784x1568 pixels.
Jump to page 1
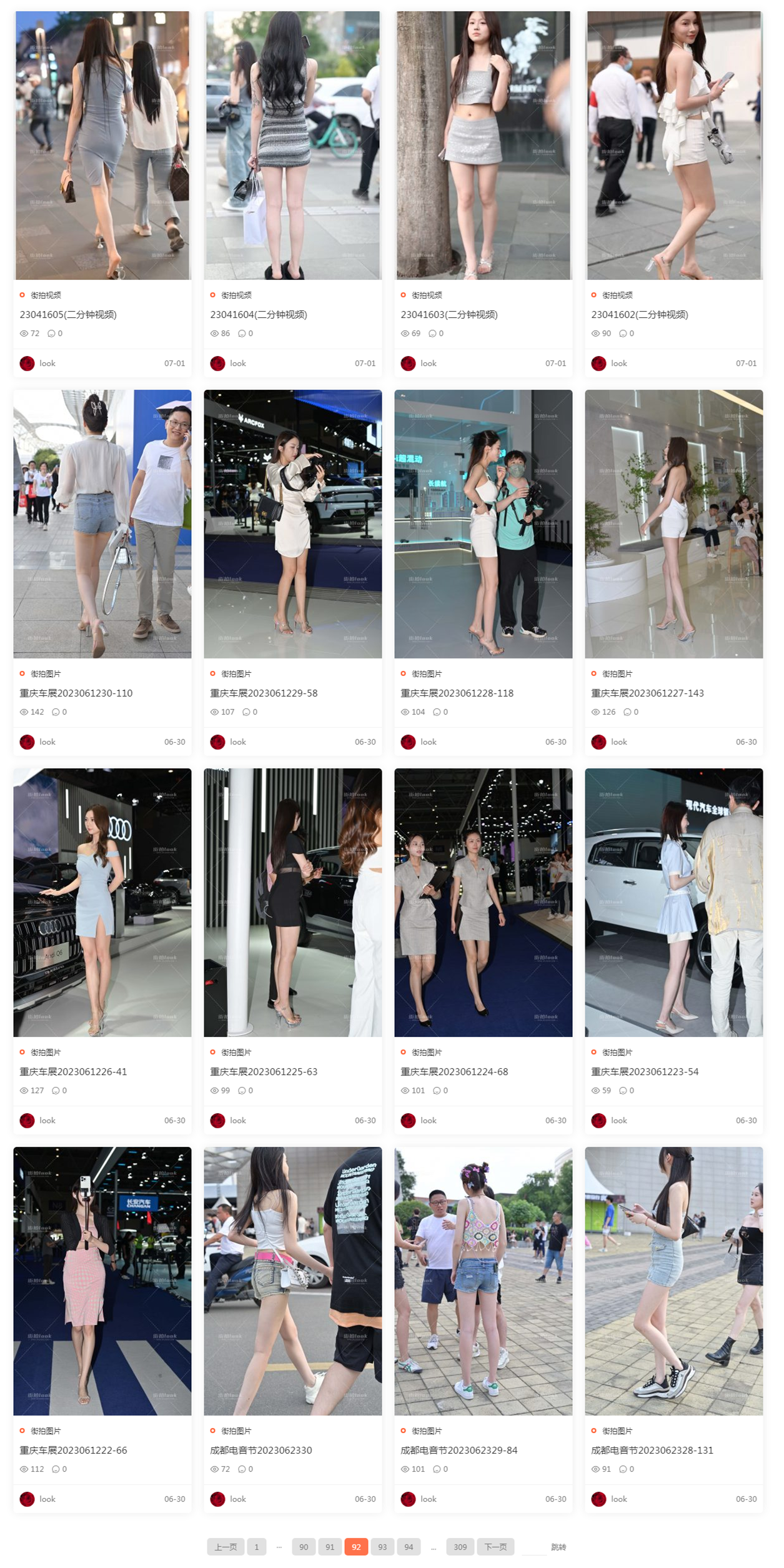(256, 1547)
